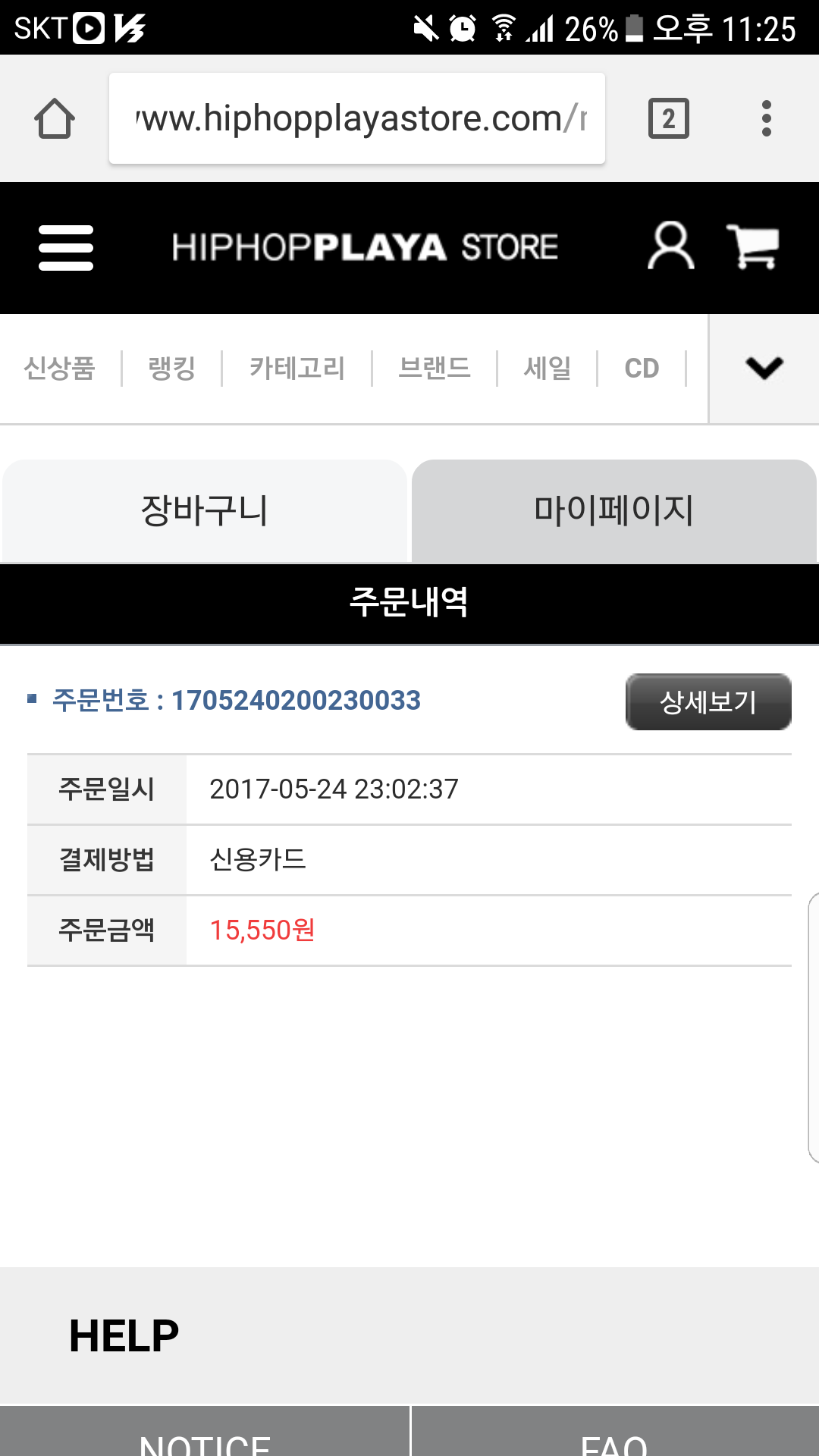819x1456 pixels.
Task: Open the FAQ help section
Action: pyautogui.click(x=614, y=1436)
